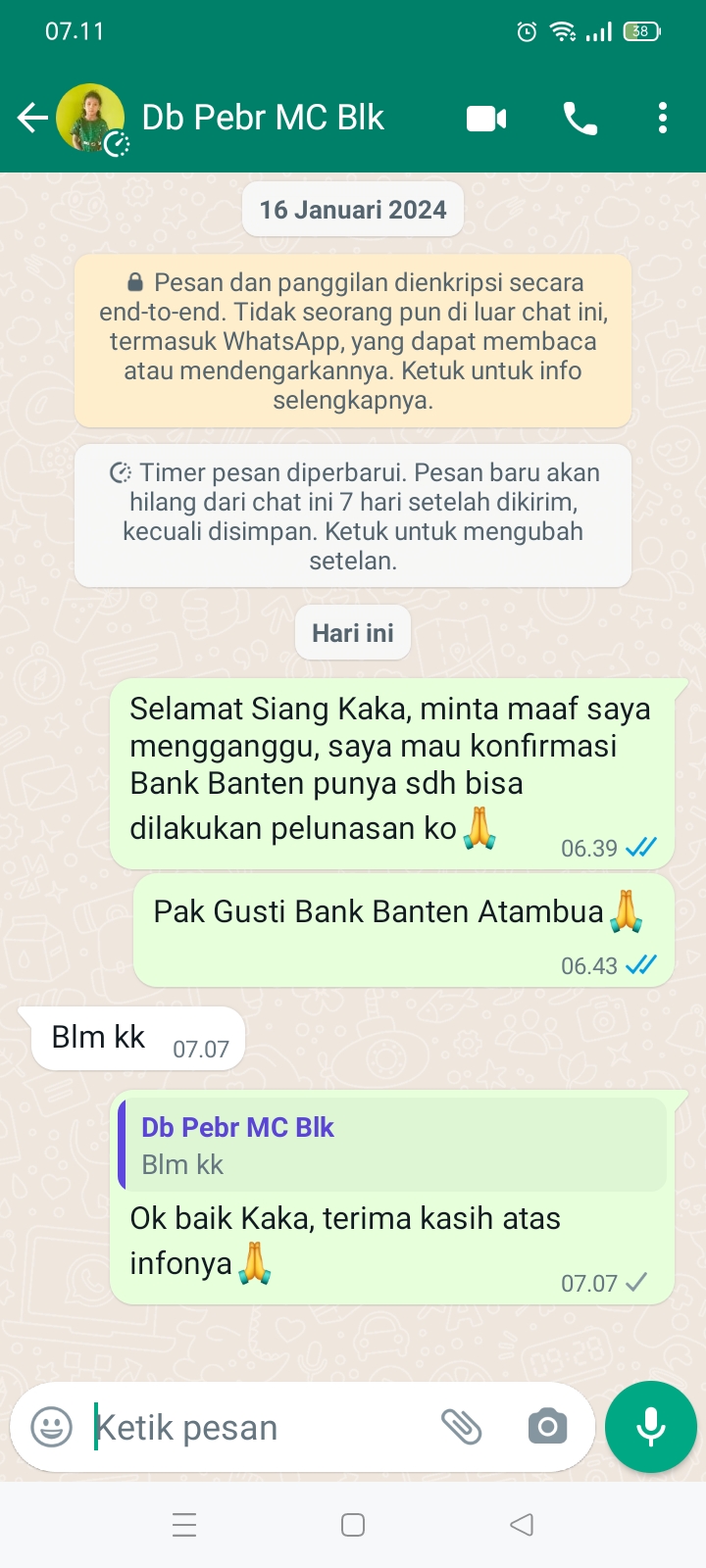
Task: Start a voice call
Action: [x=580, y=119]
